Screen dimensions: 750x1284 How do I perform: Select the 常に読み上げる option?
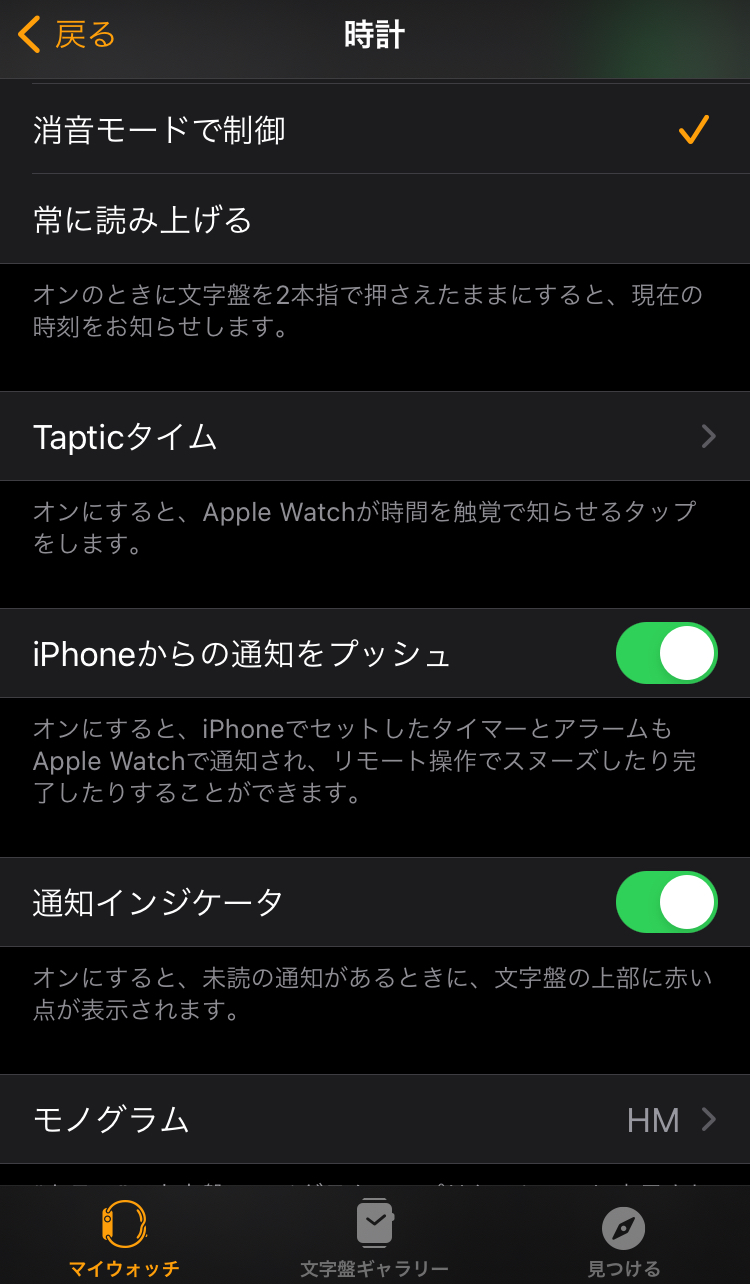375,219
